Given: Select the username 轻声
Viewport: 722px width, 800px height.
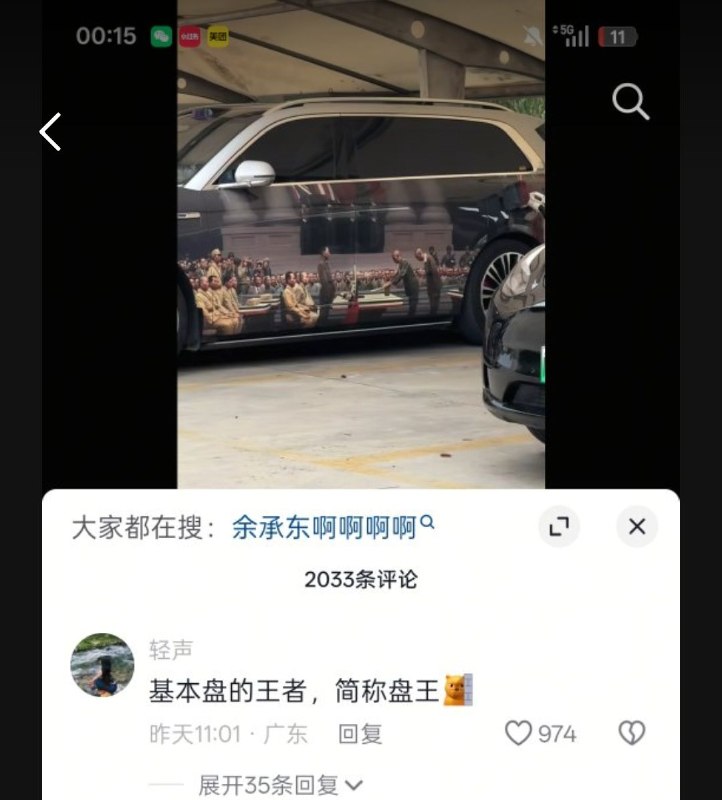Looking at the screenshot, I should coord(170,647).
